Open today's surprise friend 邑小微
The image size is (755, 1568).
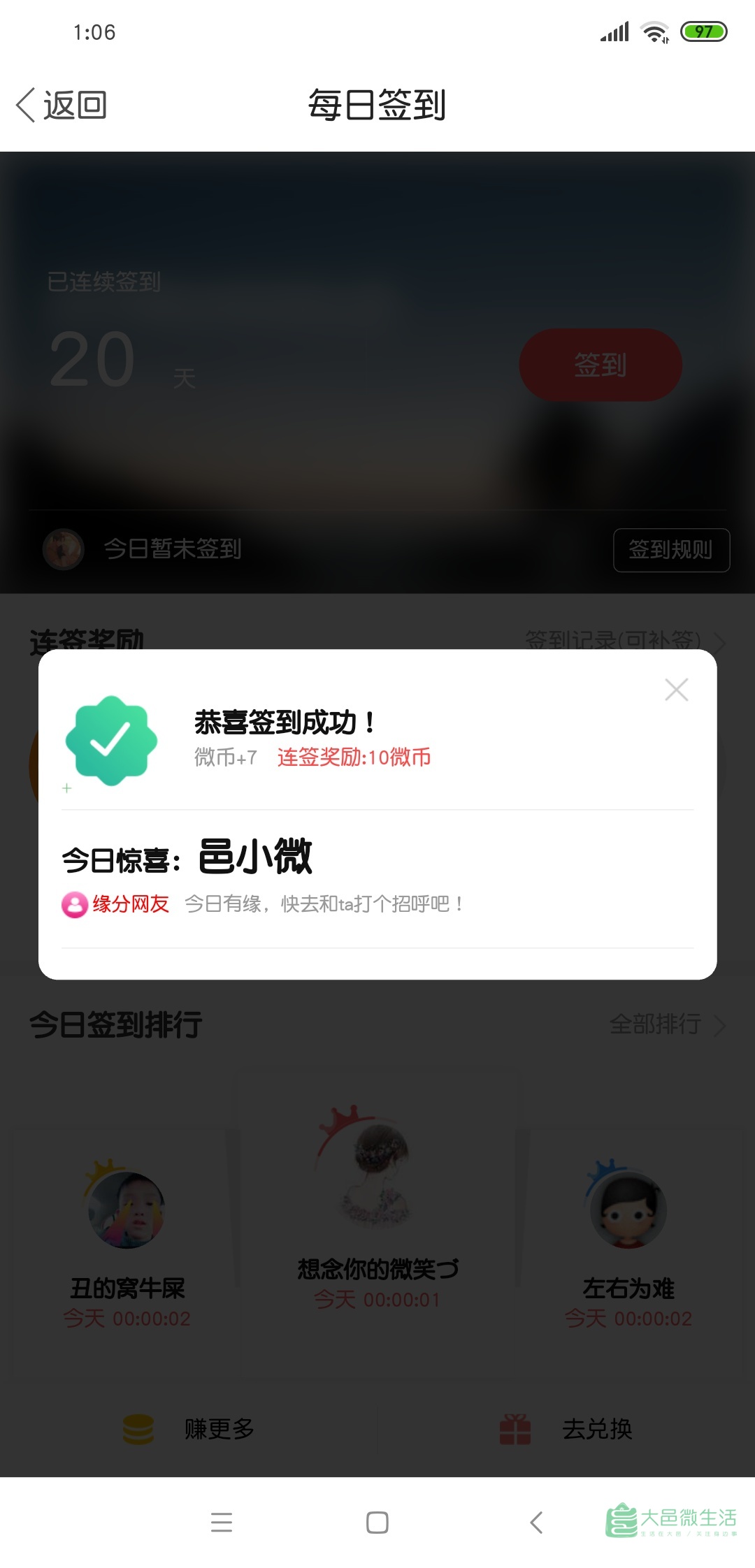pos(255,857)
